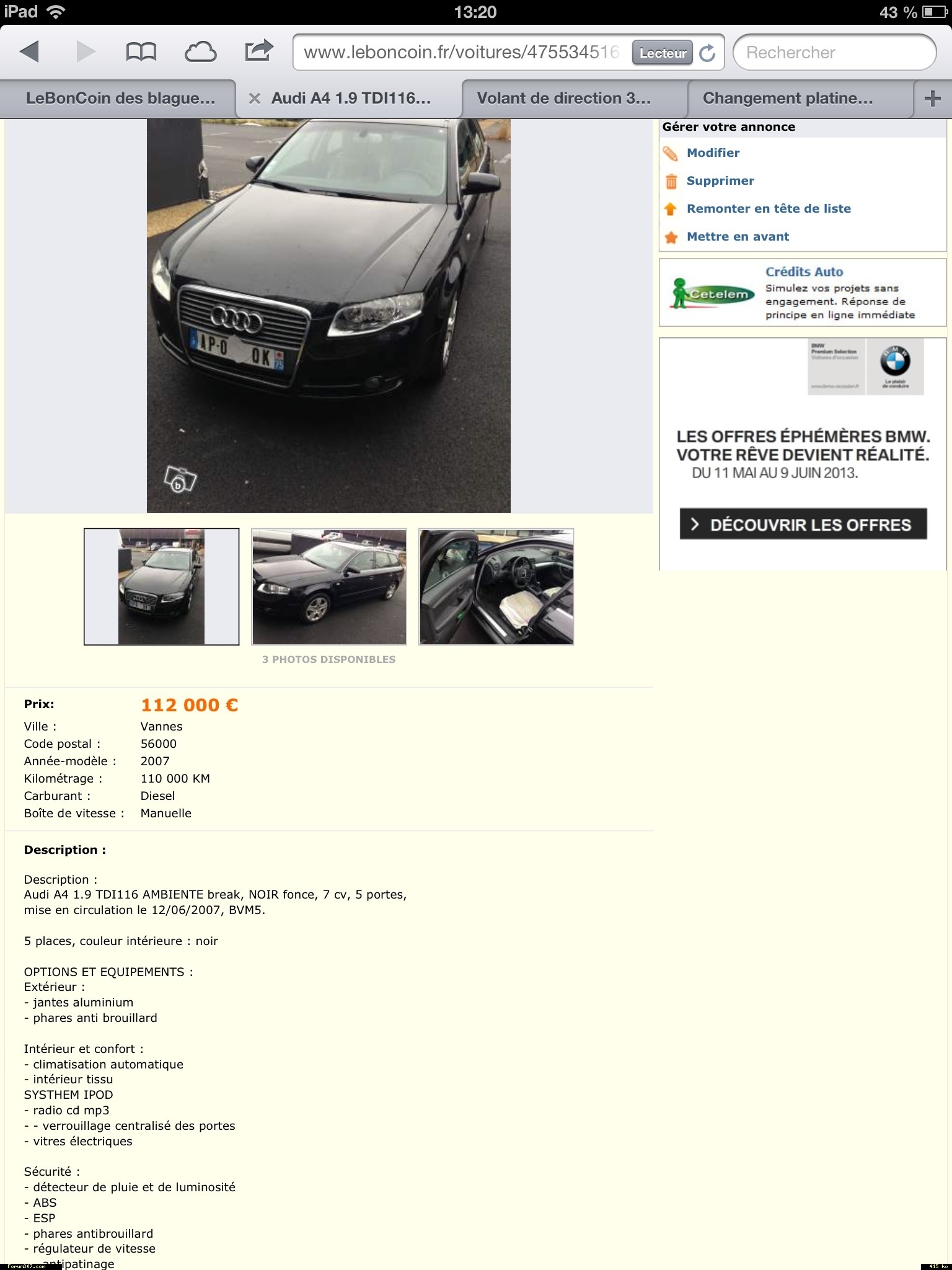952x1270 pixels.
Task: Switch to the Changement platine tab
Action: [x=788, y=99]
